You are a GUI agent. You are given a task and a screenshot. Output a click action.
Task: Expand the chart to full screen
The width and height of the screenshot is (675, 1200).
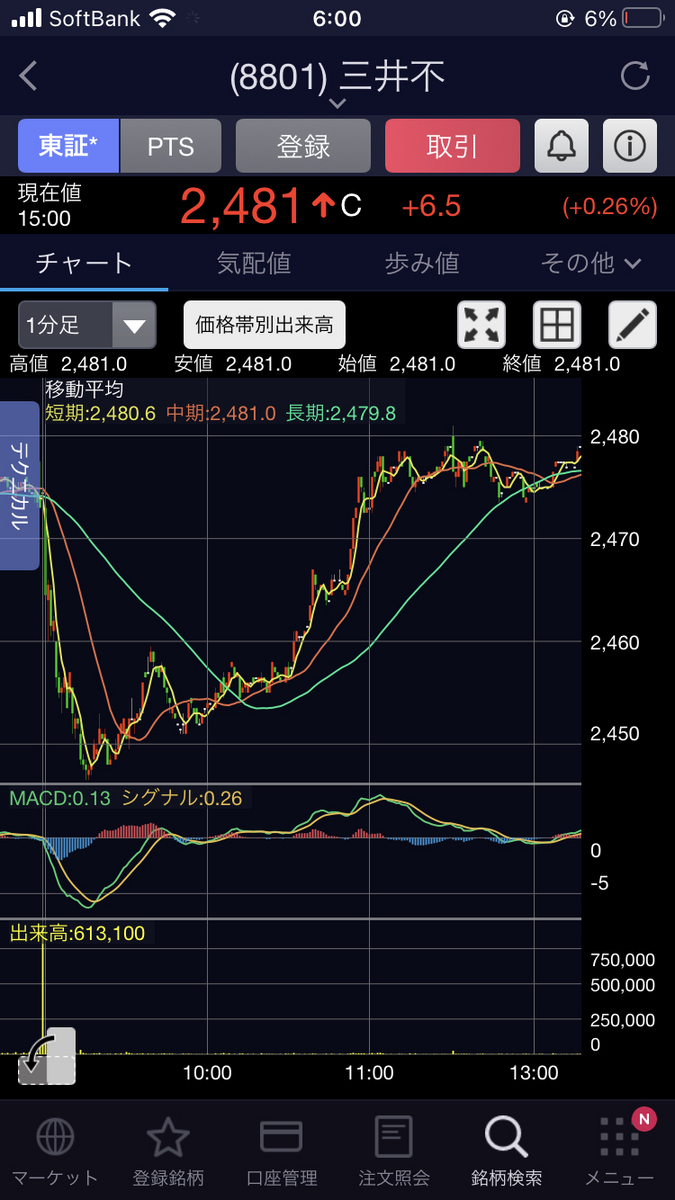(x=482, y=325)
